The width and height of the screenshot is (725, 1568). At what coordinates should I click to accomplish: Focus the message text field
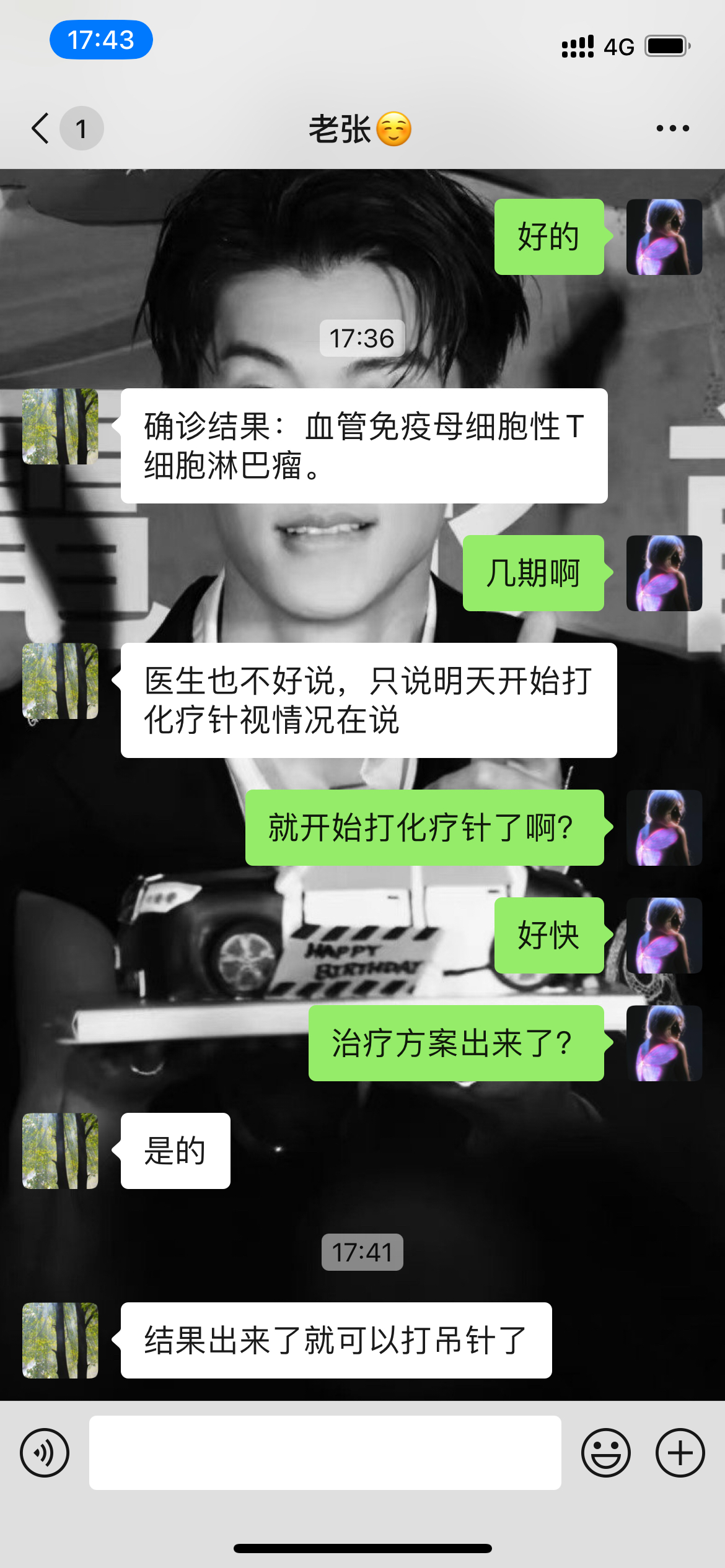coord(325,1453)
